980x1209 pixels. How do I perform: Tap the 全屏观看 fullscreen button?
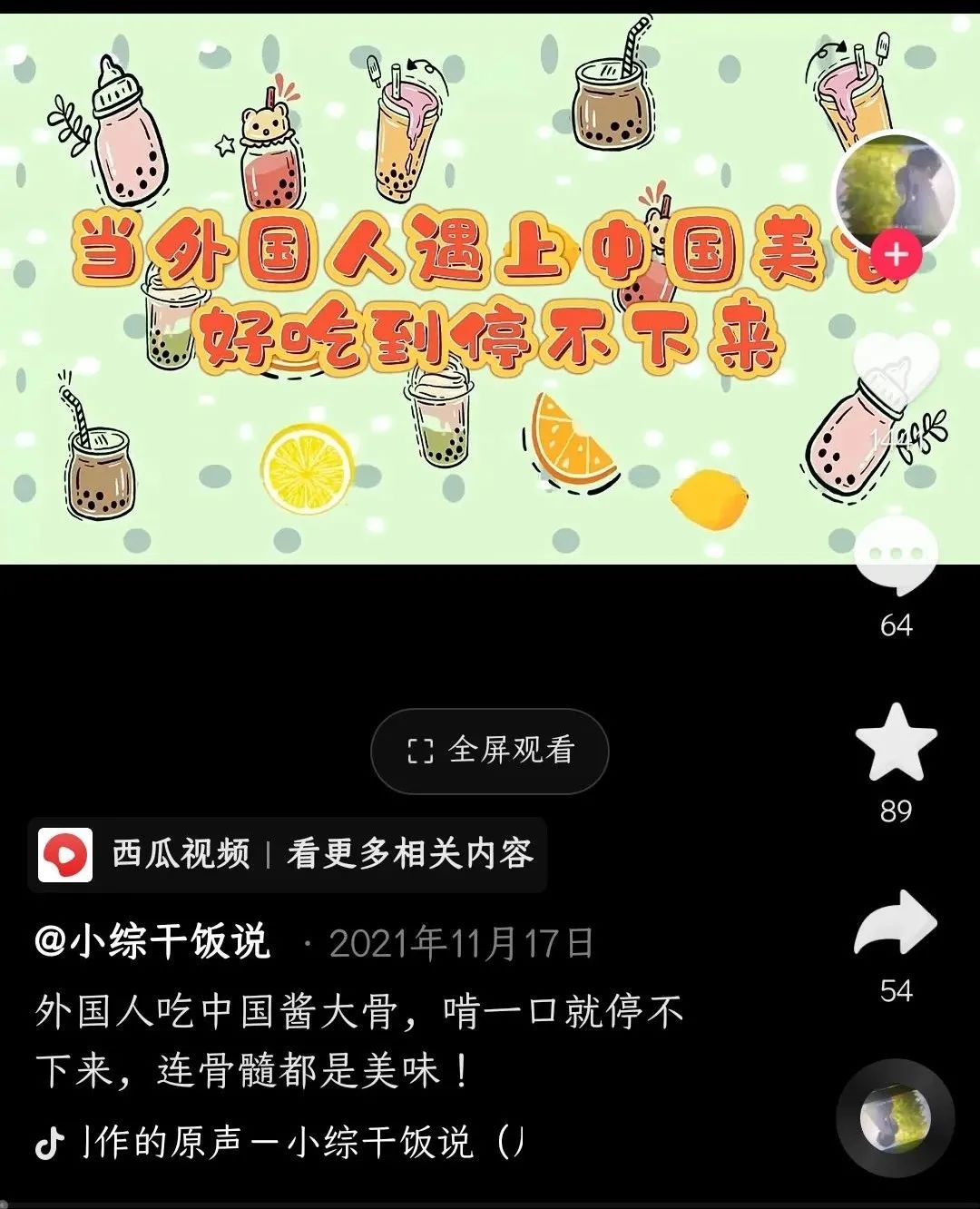coord(490,751)
